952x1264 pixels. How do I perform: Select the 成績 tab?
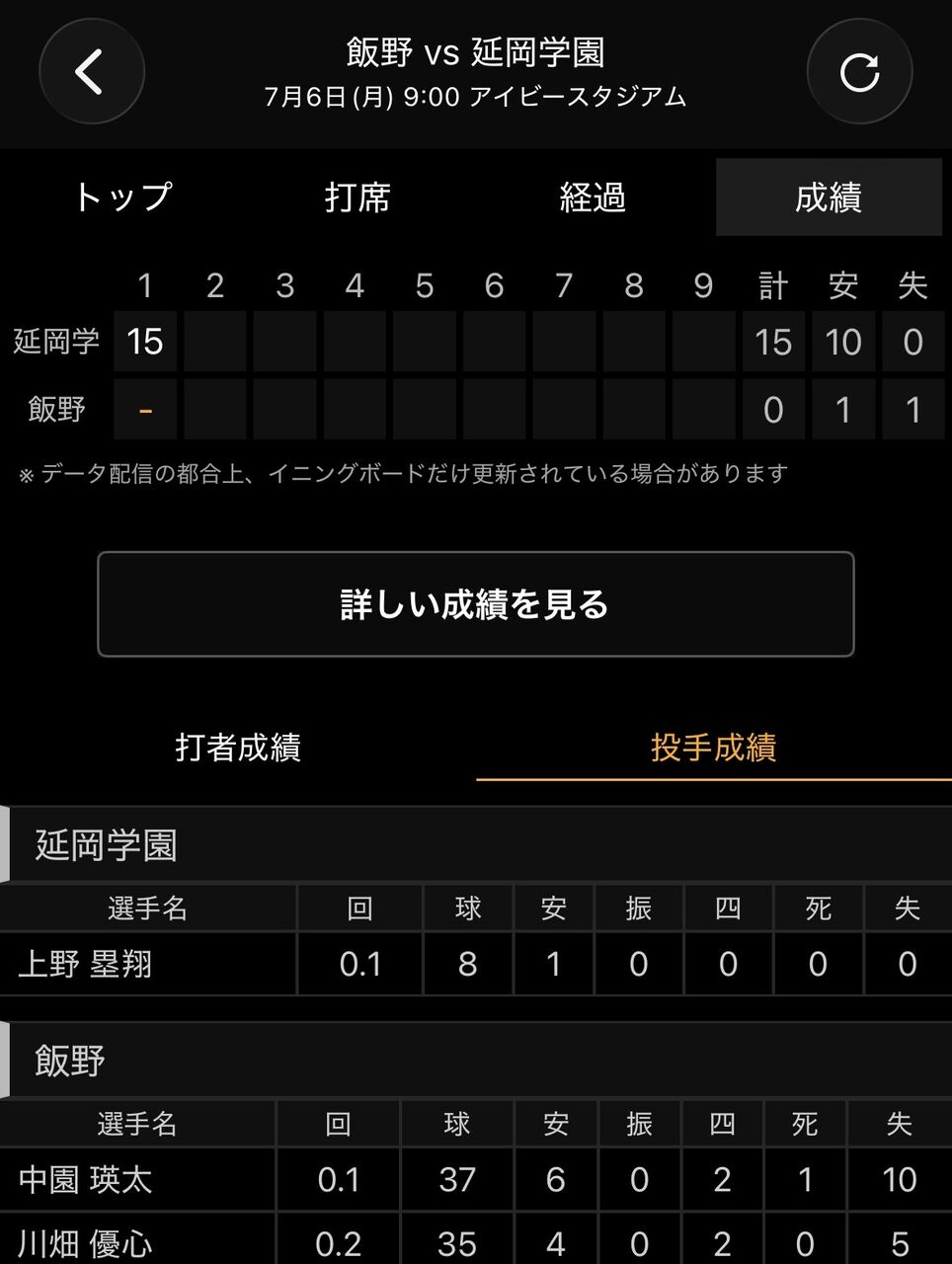tap(829, 197)
